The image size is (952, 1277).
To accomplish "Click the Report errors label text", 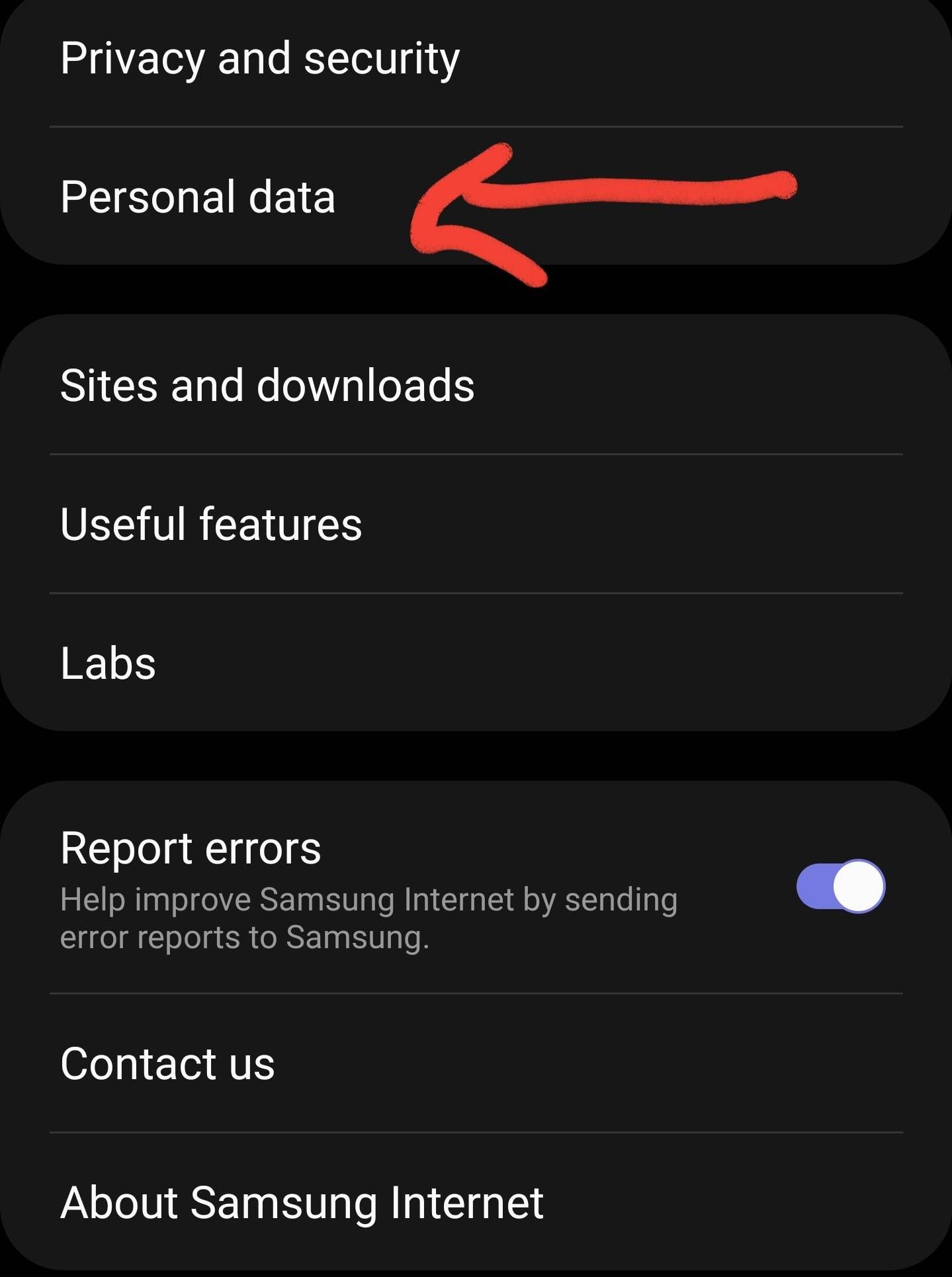I will [192, 849].
